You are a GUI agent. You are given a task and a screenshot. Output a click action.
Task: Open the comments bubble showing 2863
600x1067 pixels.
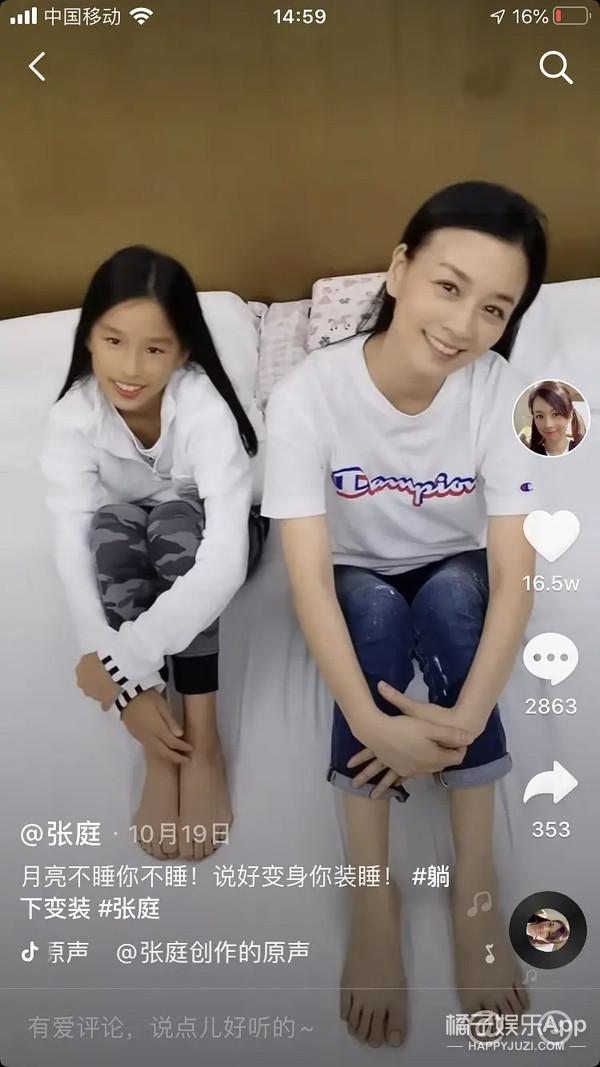coord(550,659)
